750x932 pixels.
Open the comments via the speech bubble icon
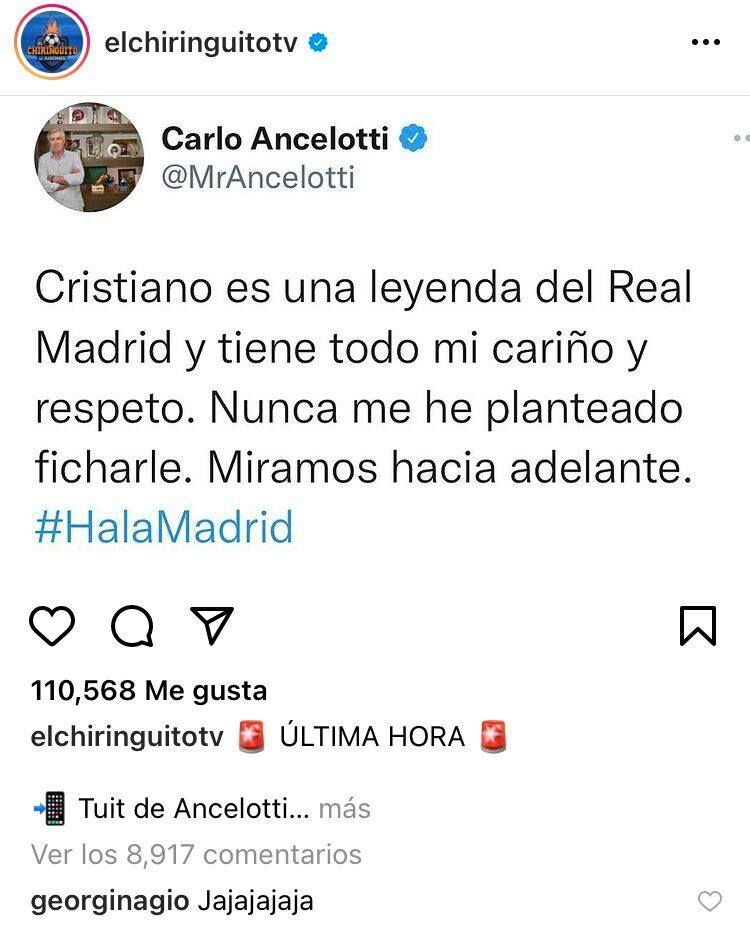click(132, 625)
